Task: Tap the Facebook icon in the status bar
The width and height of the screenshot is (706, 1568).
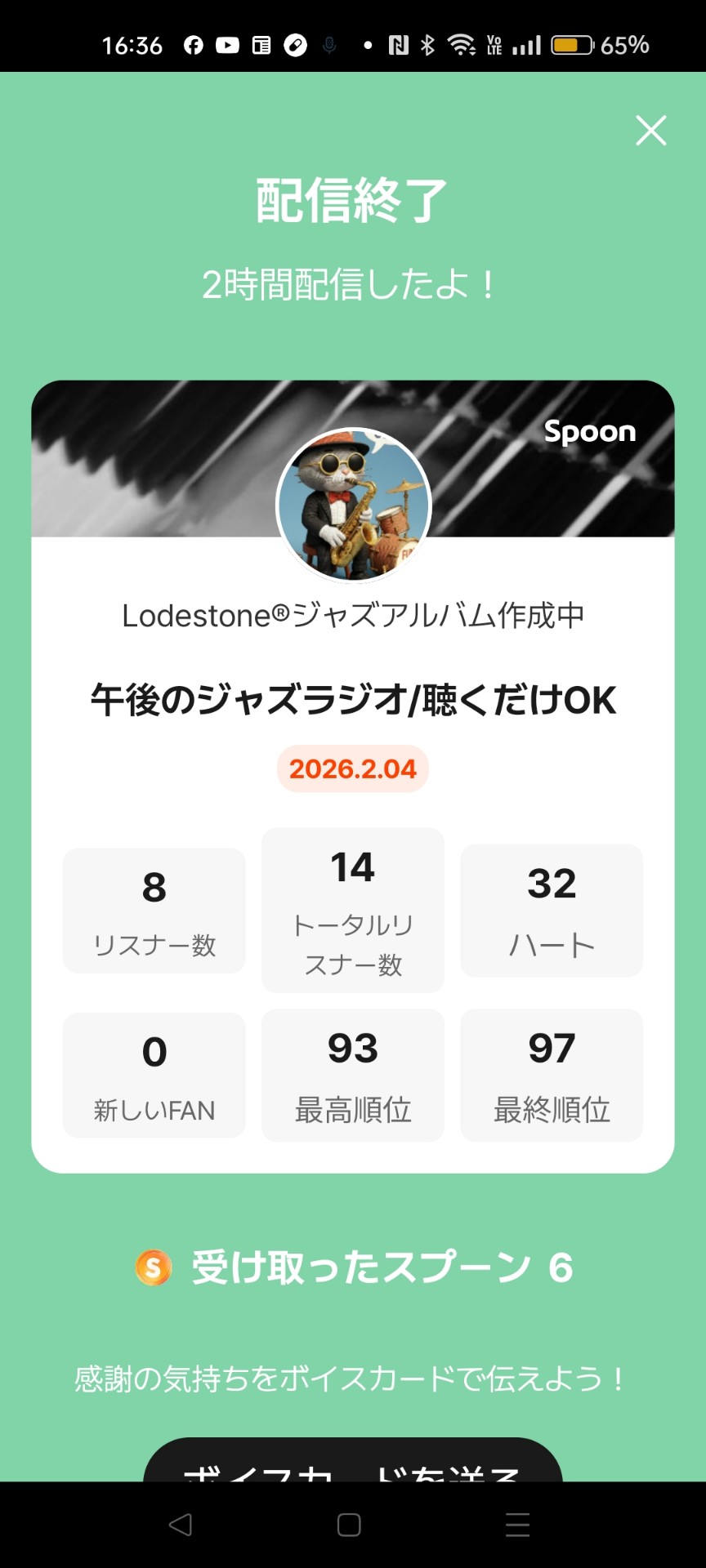Action: click(x=194, y=45)
